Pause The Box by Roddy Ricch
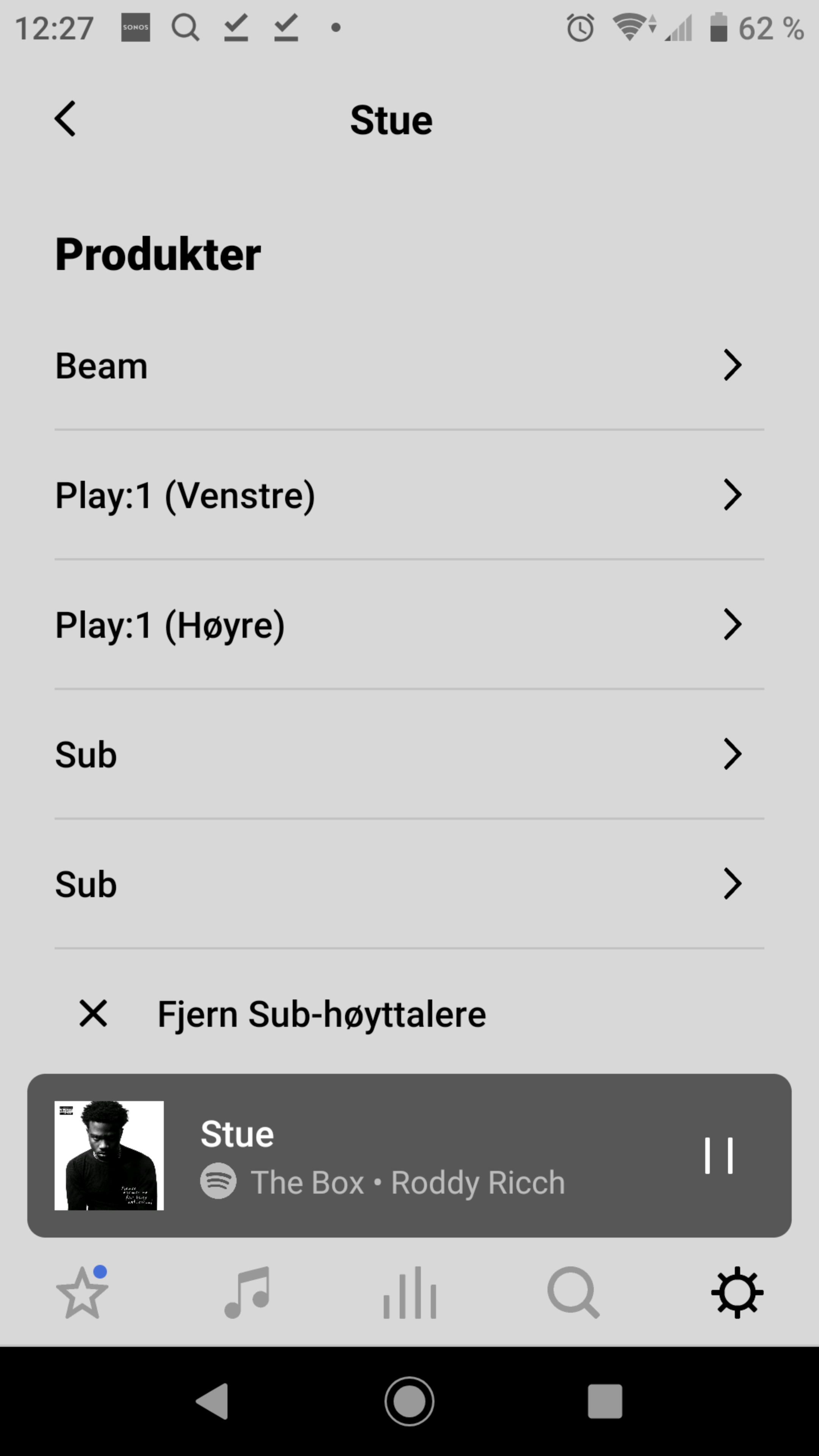Screen dimensions: 819x1456 click(718, 1156)
